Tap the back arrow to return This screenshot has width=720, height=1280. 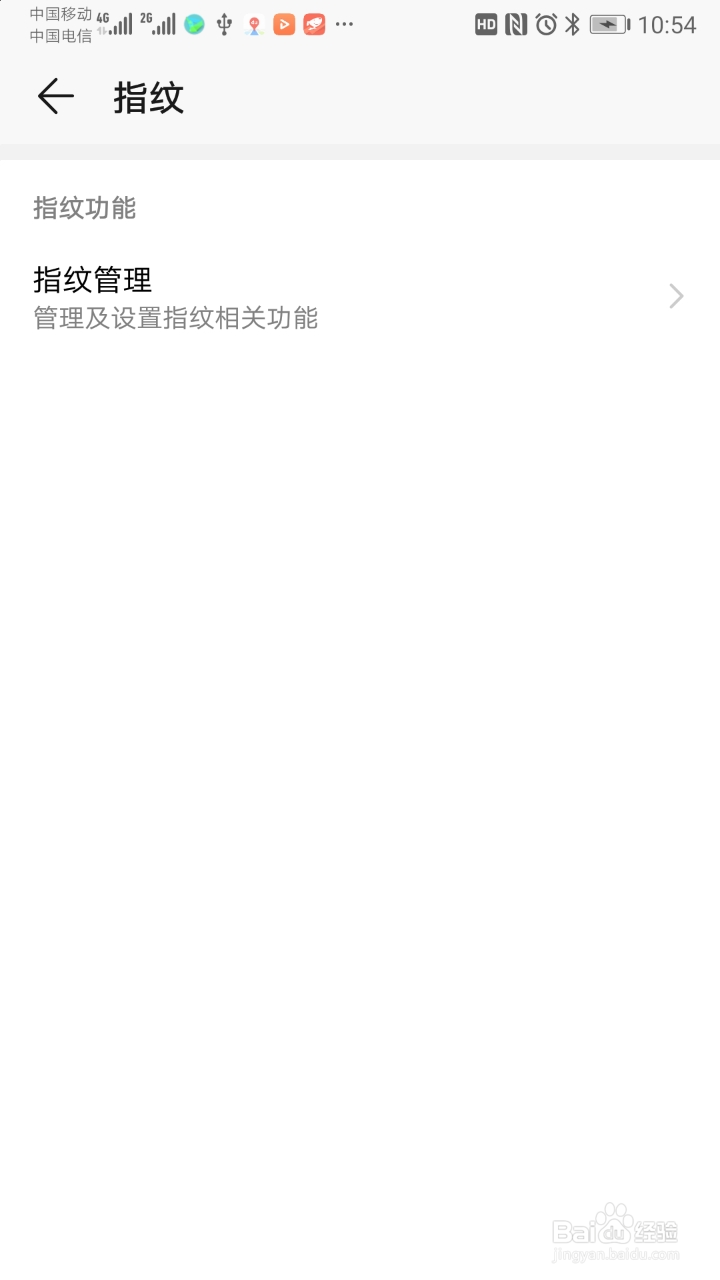click(55, 96)
